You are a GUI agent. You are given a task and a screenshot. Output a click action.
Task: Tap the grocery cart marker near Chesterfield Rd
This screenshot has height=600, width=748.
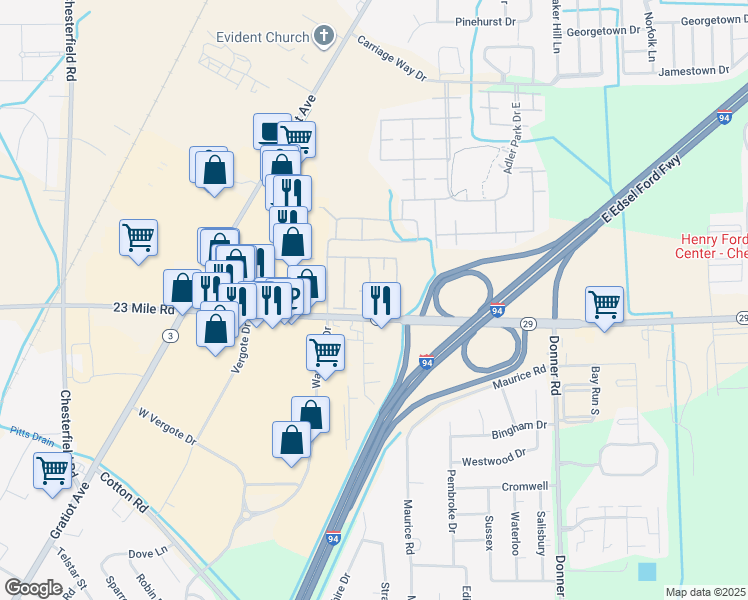click(52, 469)
